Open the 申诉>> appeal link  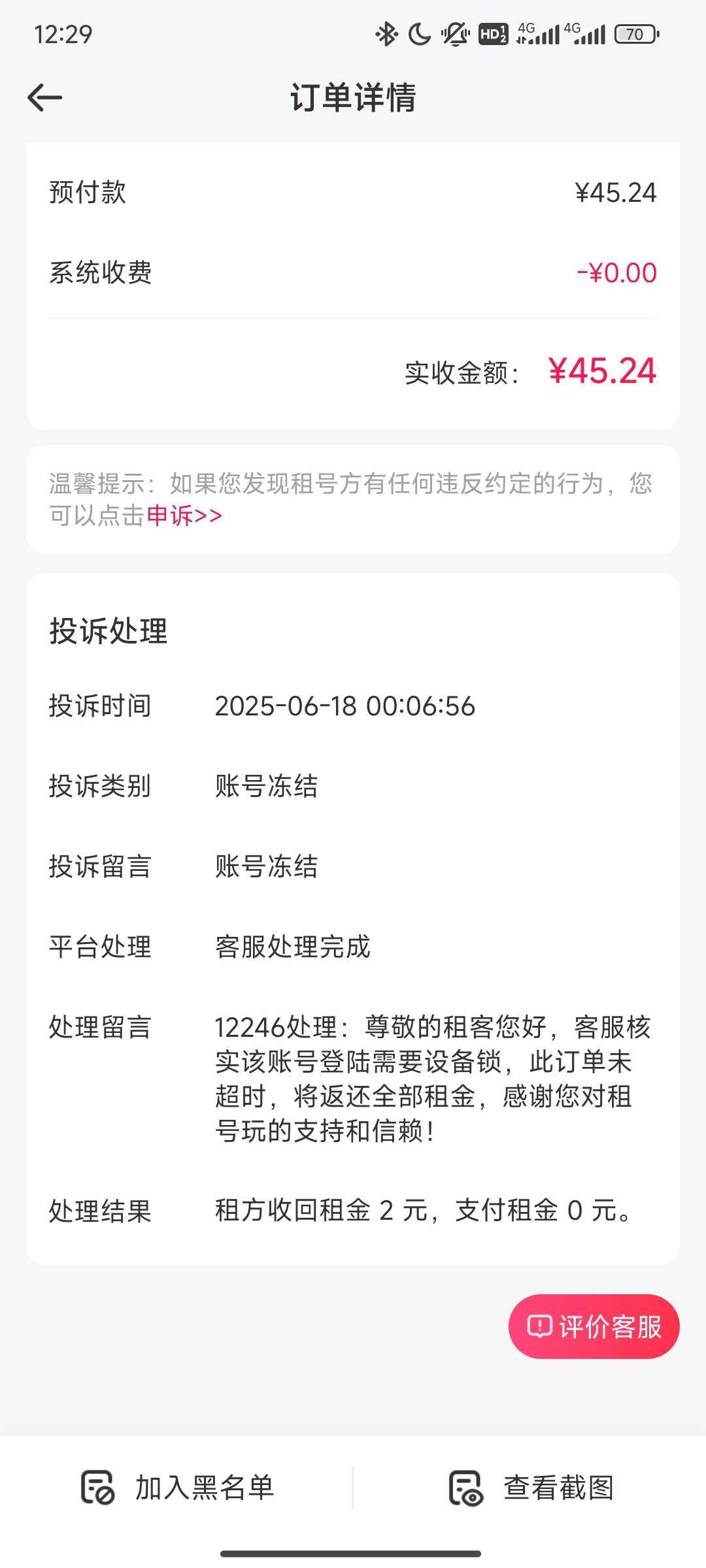point(184,516)
